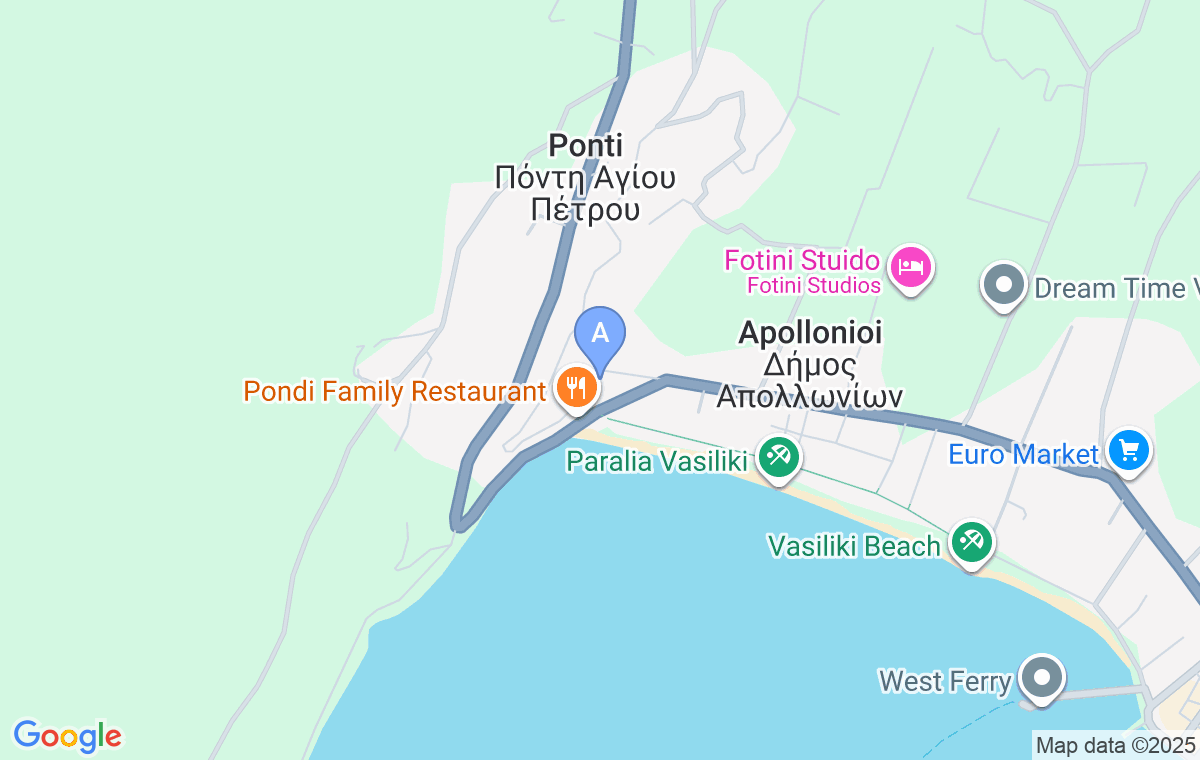
Task: Open the Google logo link
Action: [x=67, y=736]
